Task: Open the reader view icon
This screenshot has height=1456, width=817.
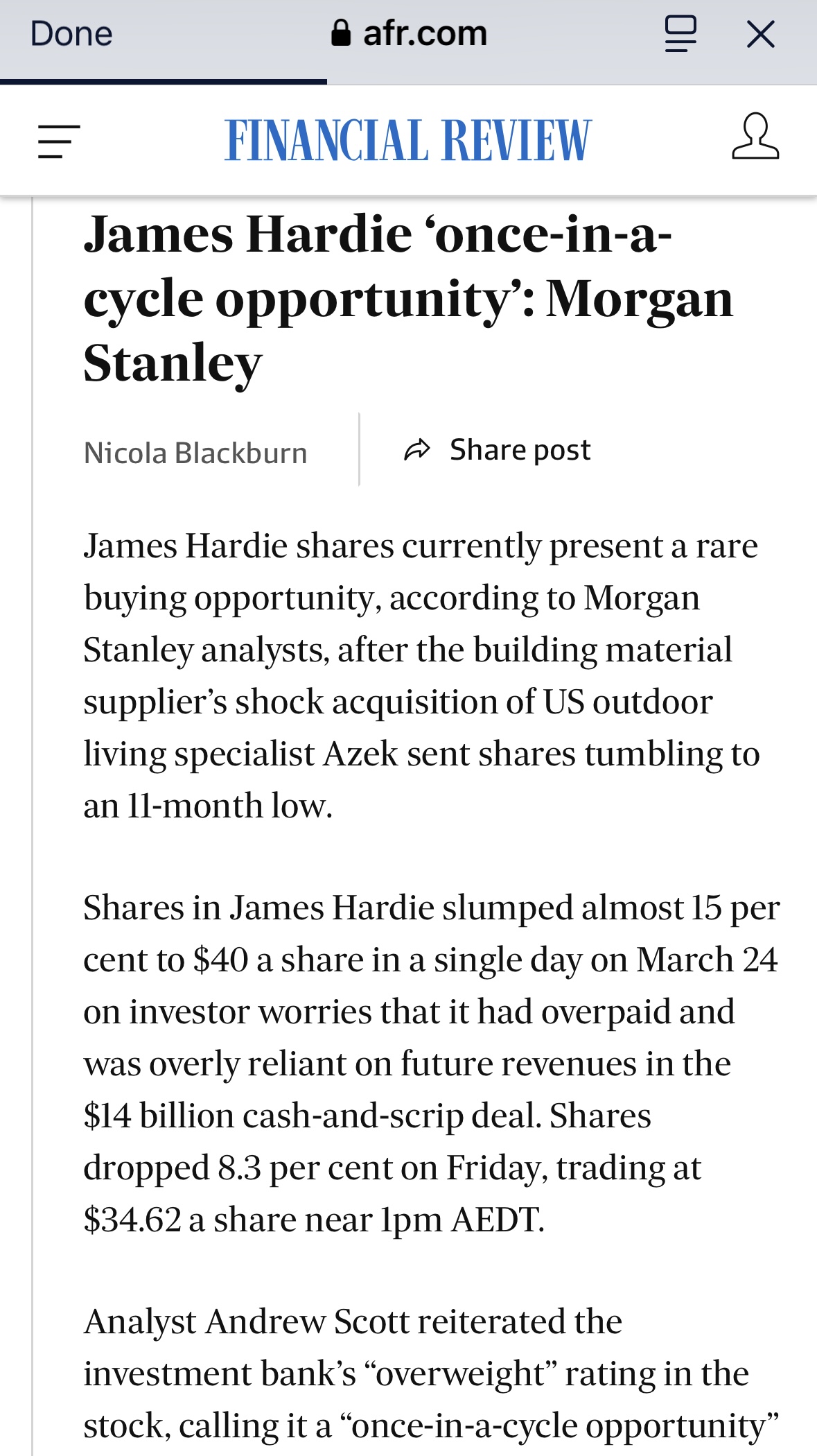Action: 680,34
